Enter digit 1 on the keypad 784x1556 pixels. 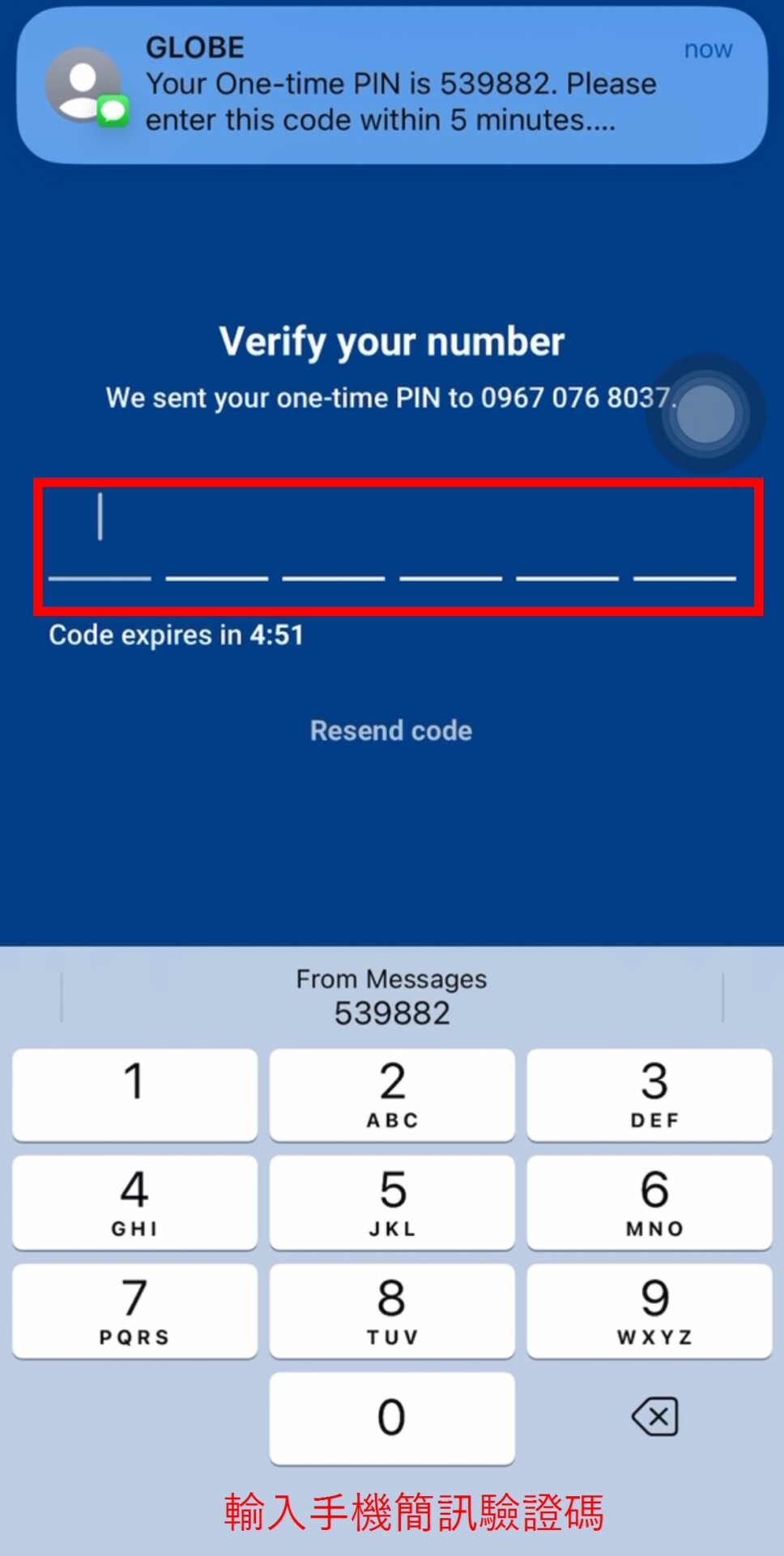tap(134, 1095)
